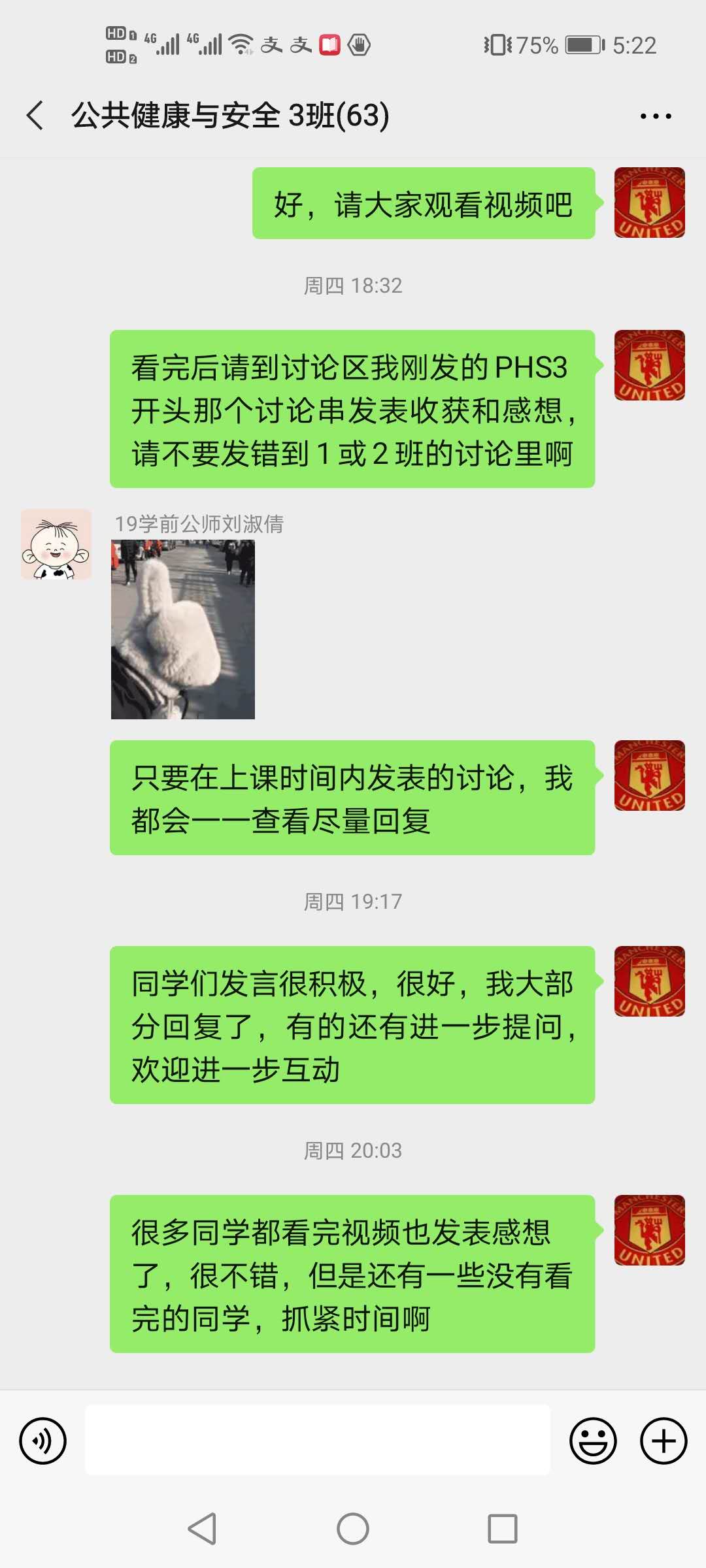Screen dimensions: 706x1568
Task: Open recent apps with the square button
Action: point(502,1529)
